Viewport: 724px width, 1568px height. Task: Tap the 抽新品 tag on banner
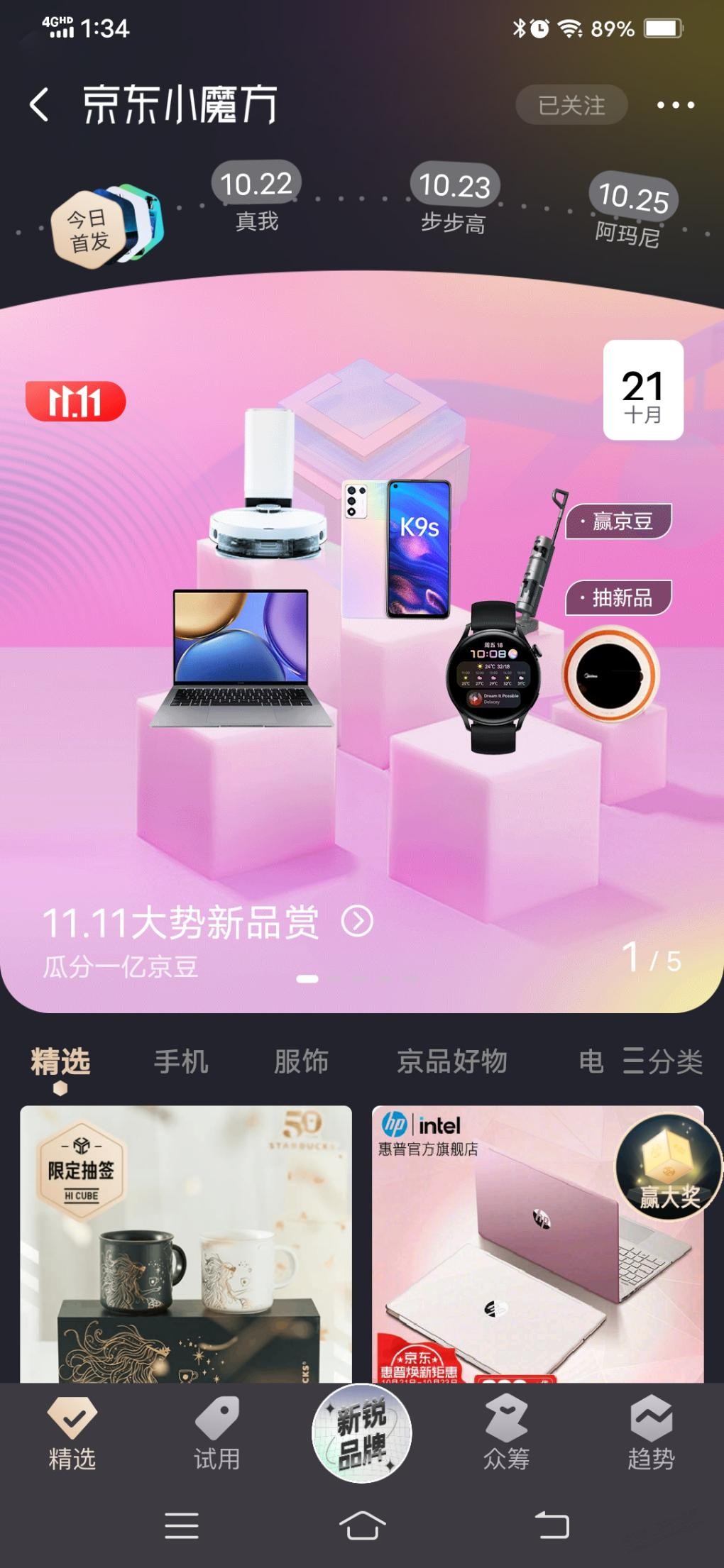coord(619,597)
